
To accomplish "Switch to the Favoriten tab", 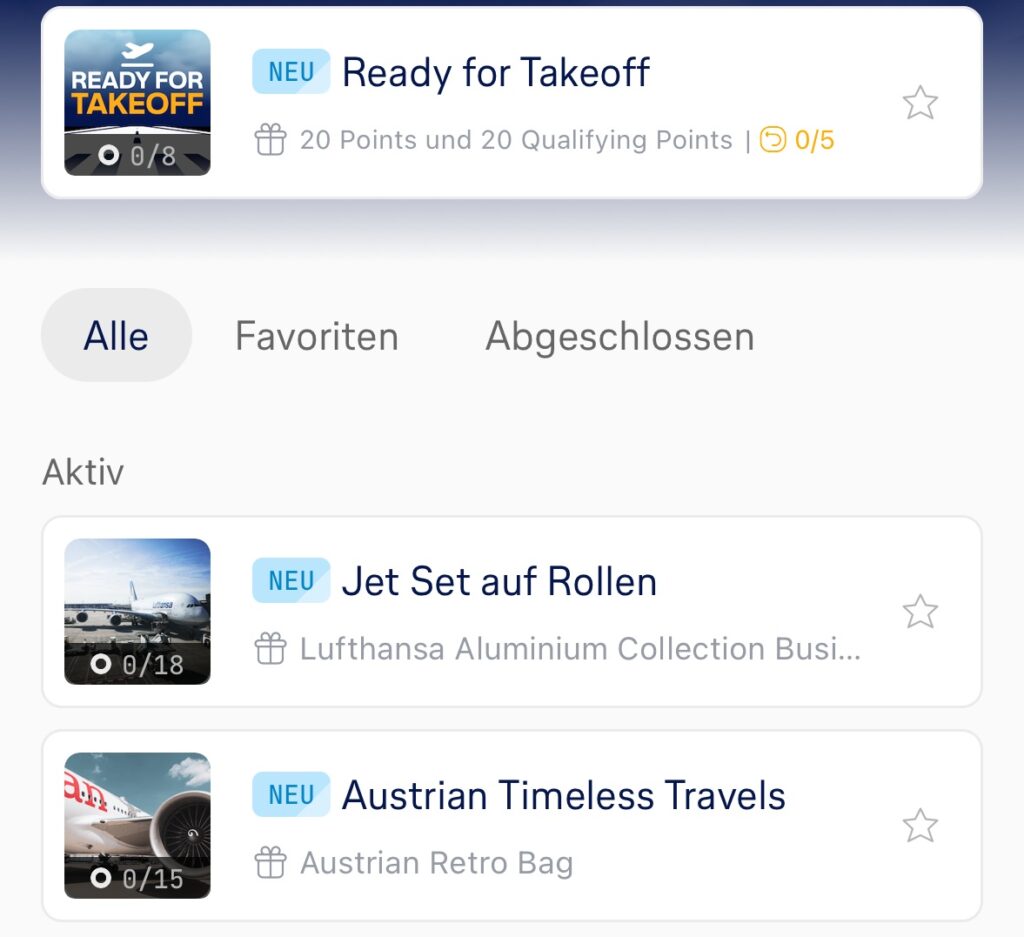I will click(x=316, y=336).
